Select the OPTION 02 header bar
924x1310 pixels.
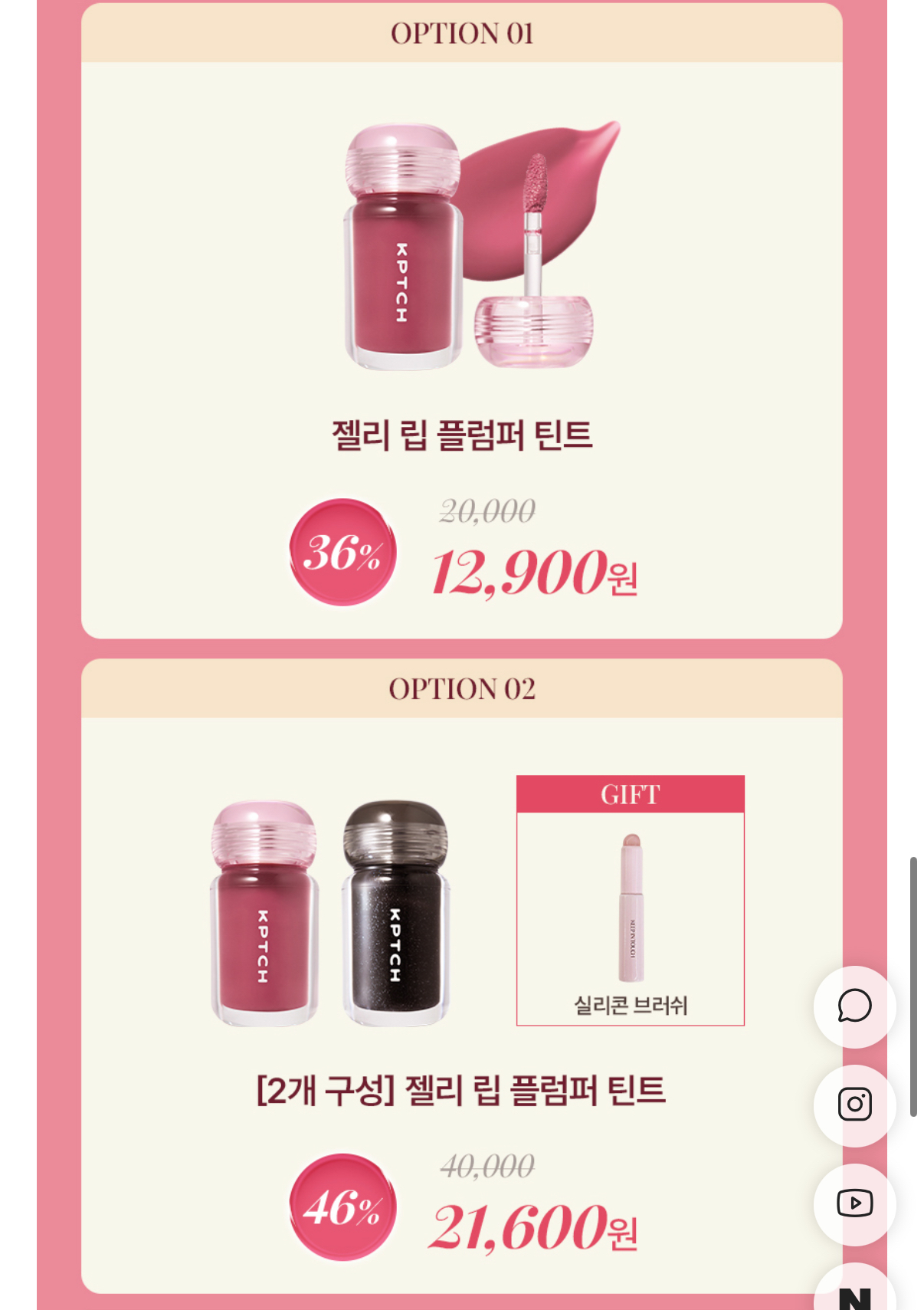point(462,688)
